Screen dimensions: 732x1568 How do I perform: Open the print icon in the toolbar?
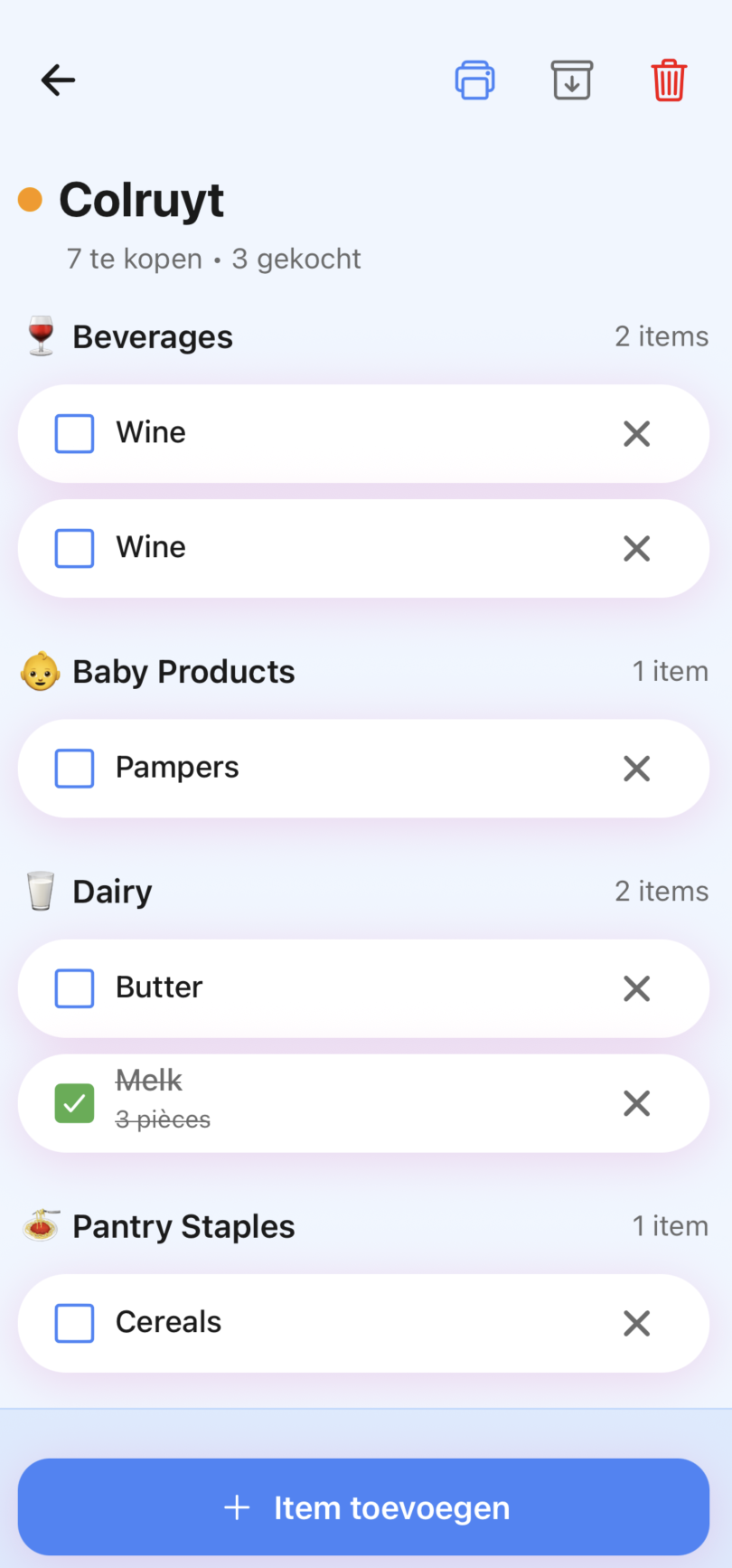(474, 80)
